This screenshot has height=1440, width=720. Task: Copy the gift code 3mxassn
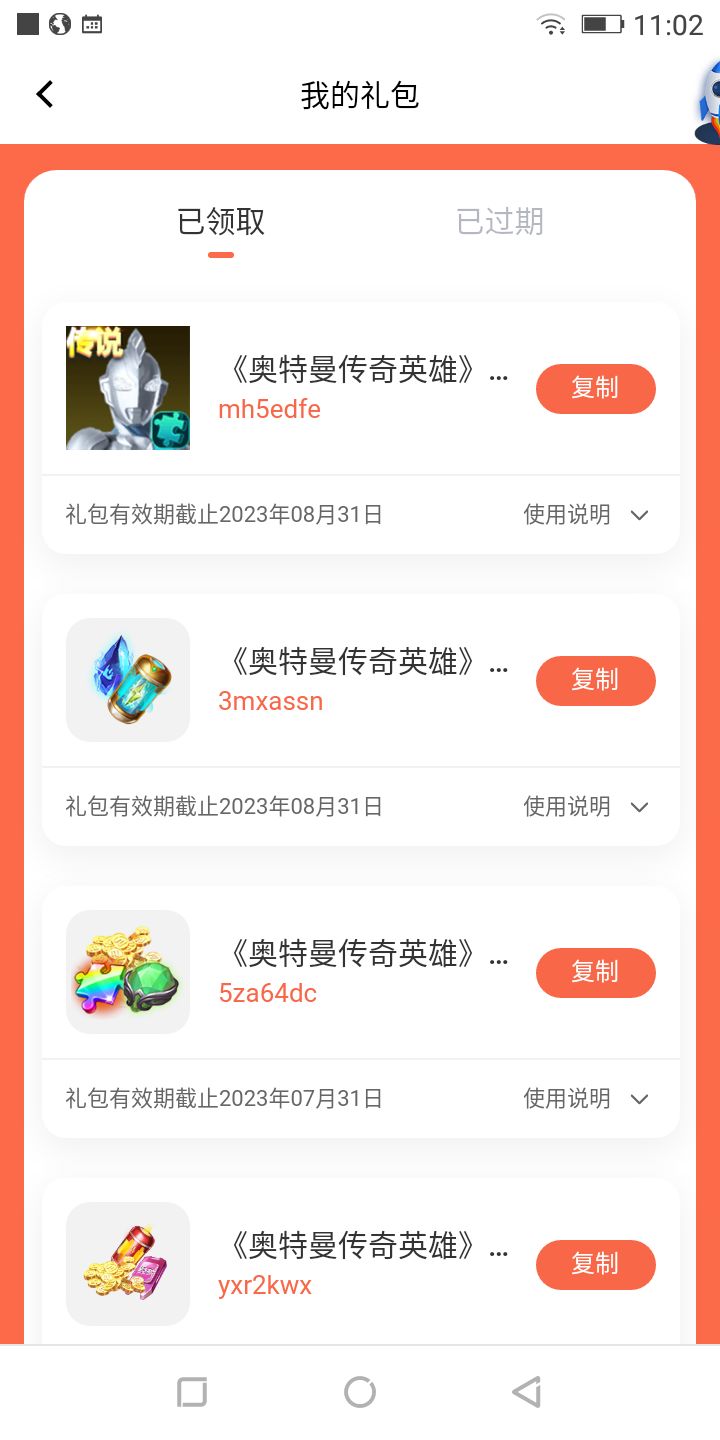tap(595, 681)
